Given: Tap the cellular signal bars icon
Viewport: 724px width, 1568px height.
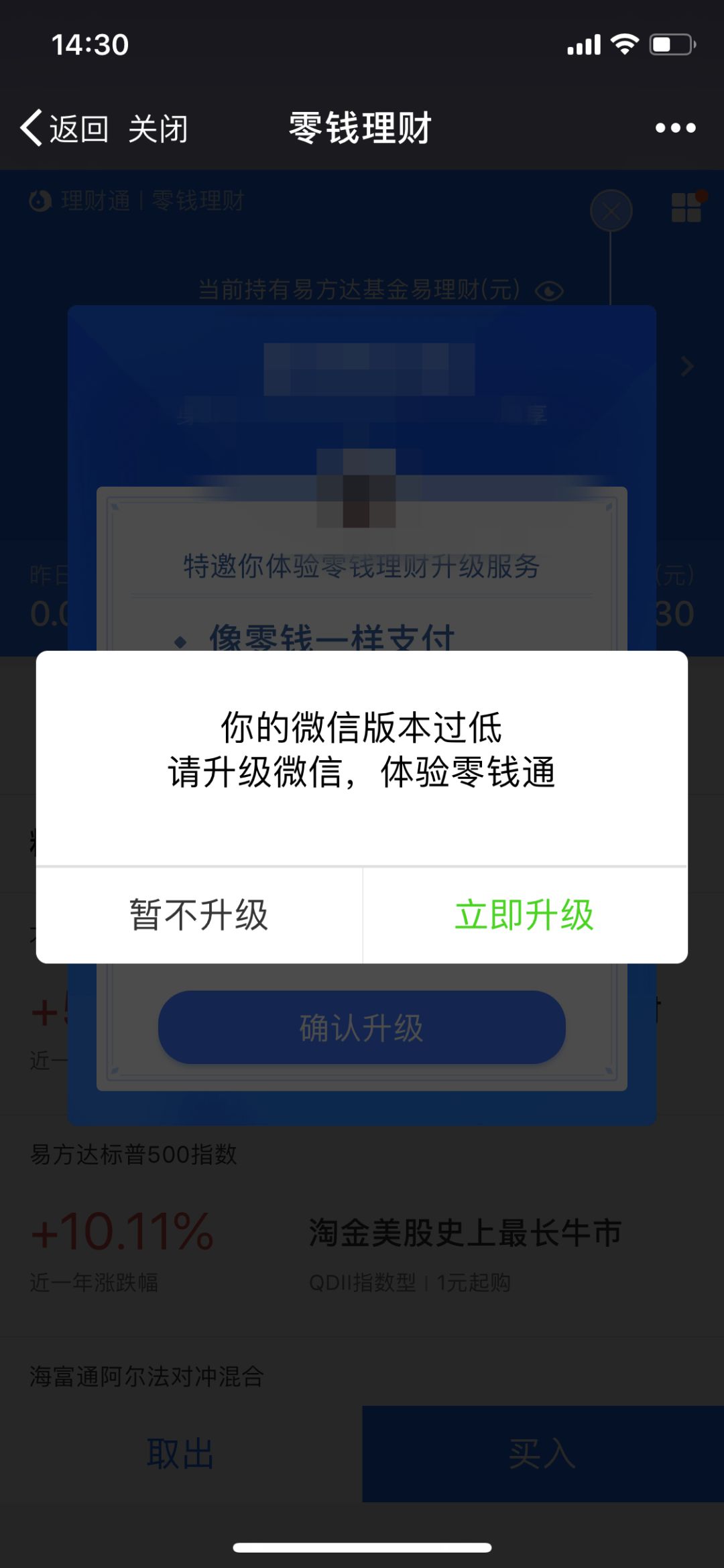Looking at the screenshot, I should (585, 44).
